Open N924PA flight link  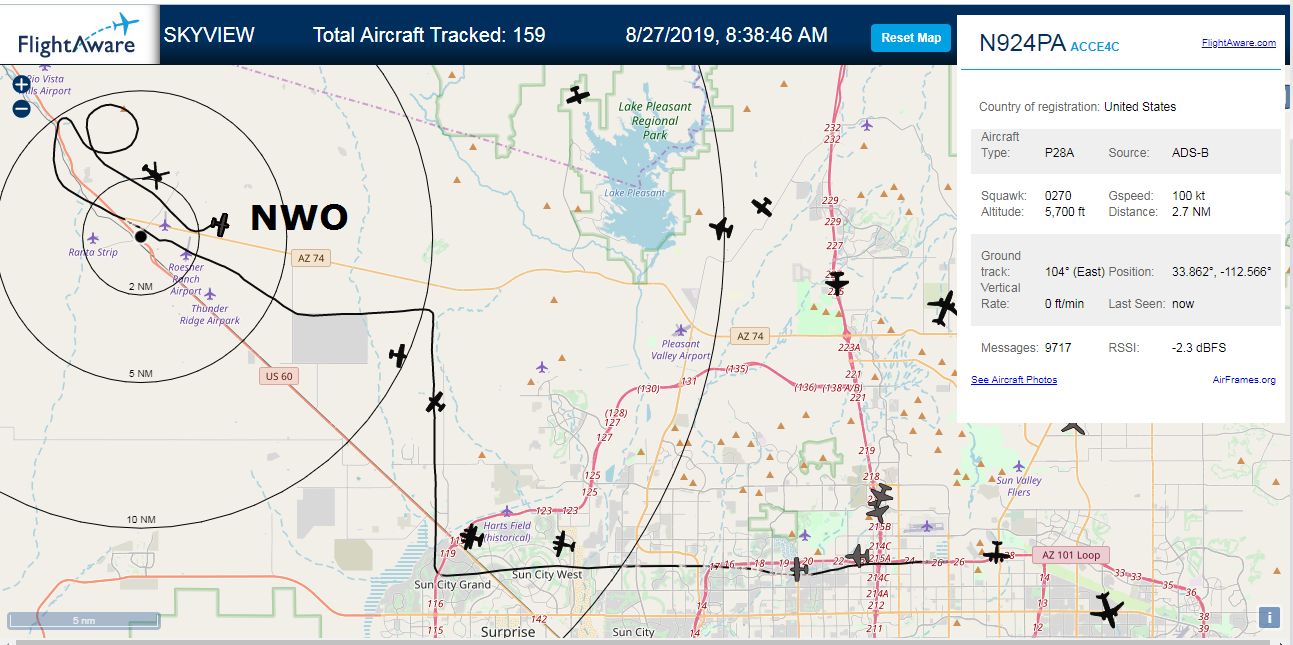[1022, 43]
